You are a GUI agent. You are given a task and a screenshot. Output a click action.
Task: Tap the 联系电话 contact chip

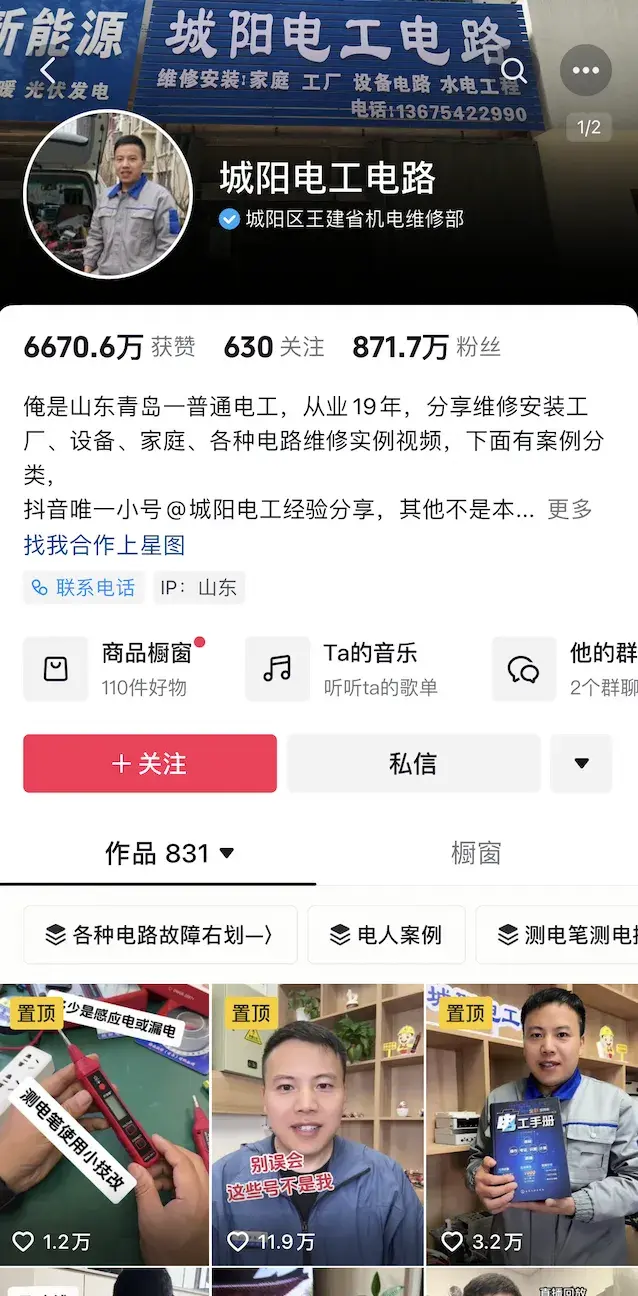coord(84,588)
